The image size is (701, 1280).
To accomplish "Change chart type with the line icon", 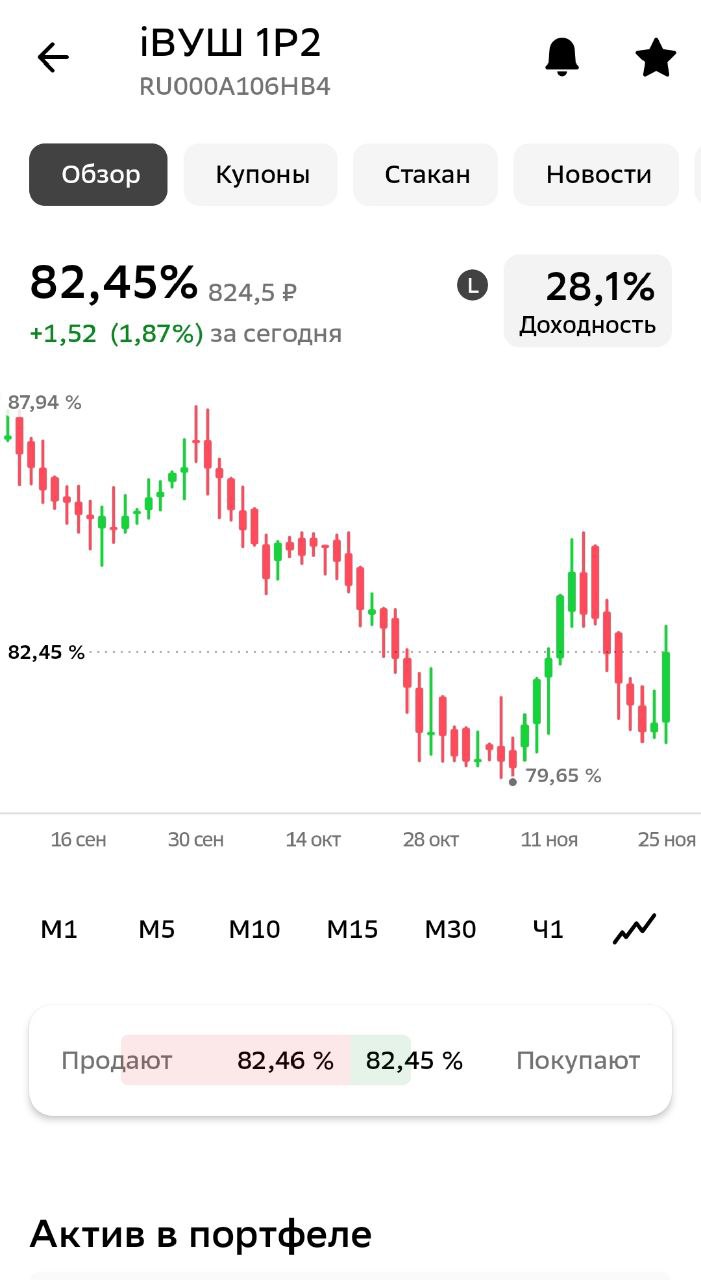I will [635, 929].
